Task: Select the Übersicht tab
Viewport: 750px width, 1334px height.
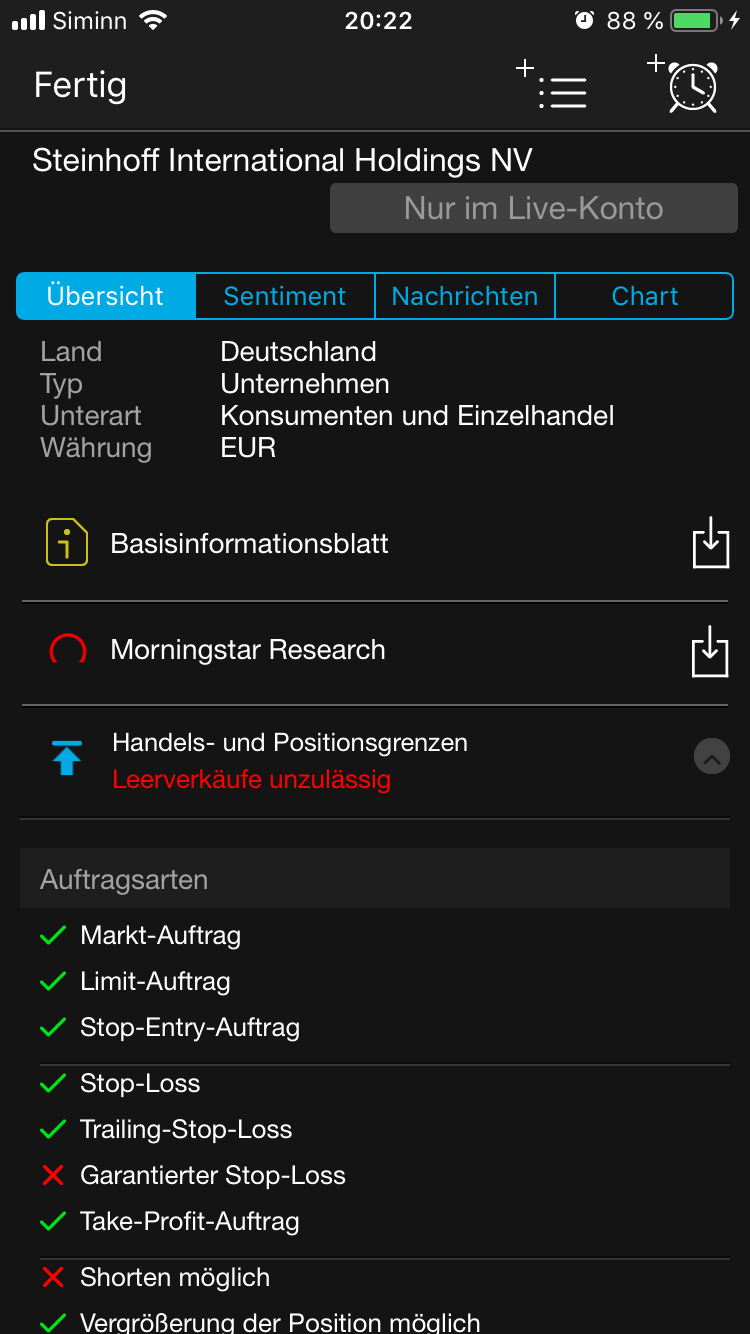Action: click(106, 296)
